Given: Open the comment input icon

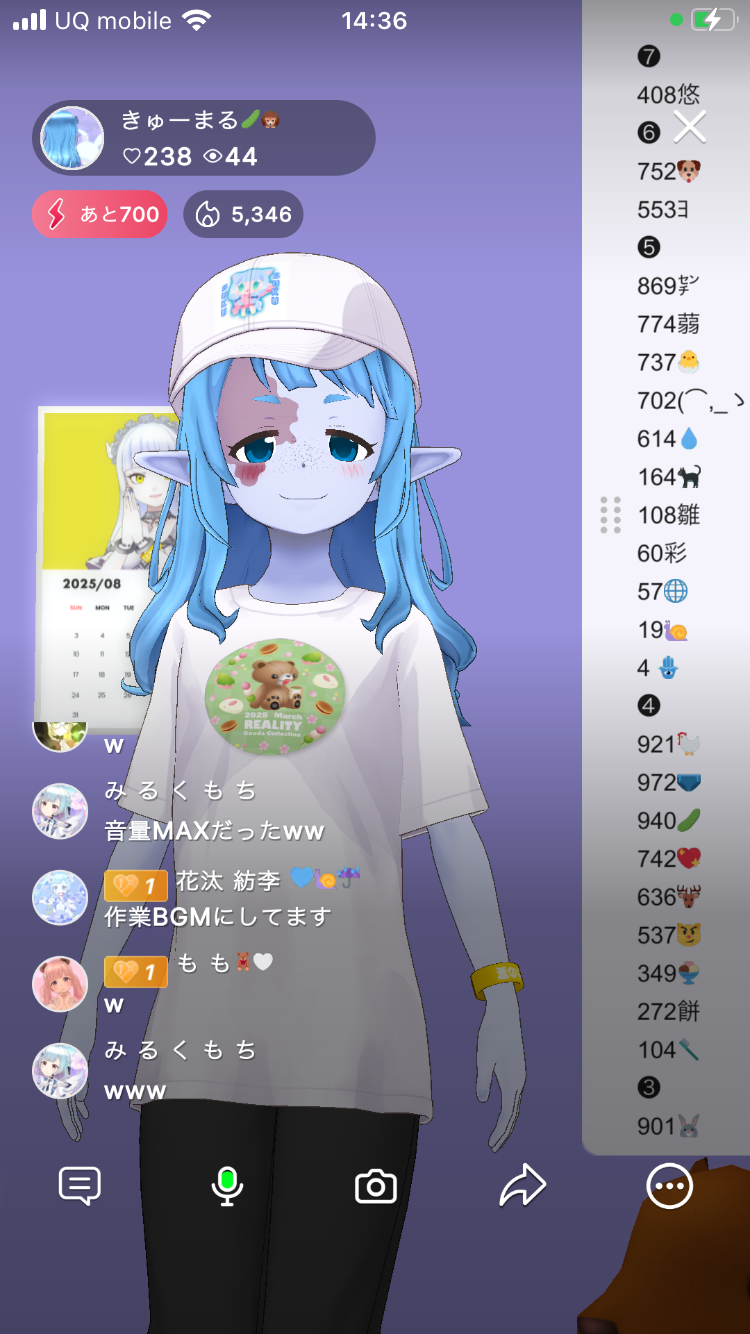Looking at the screenshot, I should pyautogui.click(x=80, y=1187).
